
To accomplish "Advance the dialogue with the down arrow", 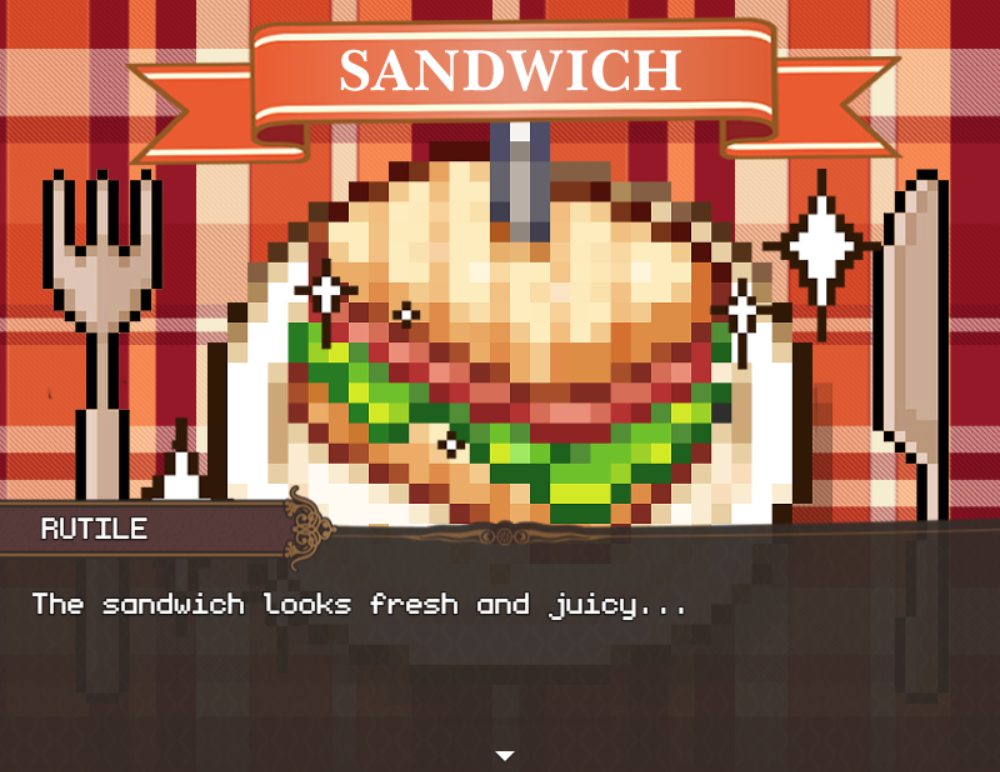I will [505, 755].
